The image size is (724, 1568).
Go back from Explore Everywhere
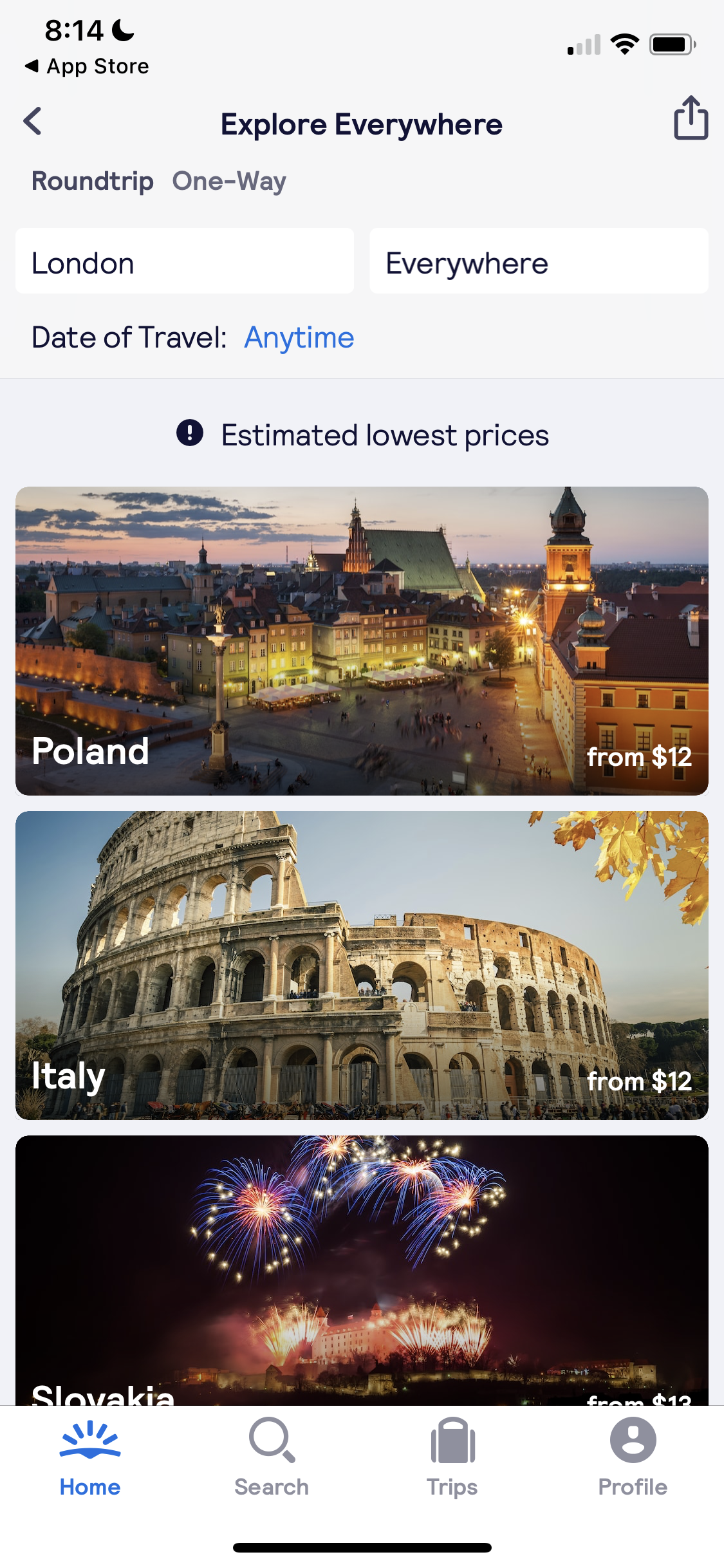pyautogui.click(x=33, y=122)
